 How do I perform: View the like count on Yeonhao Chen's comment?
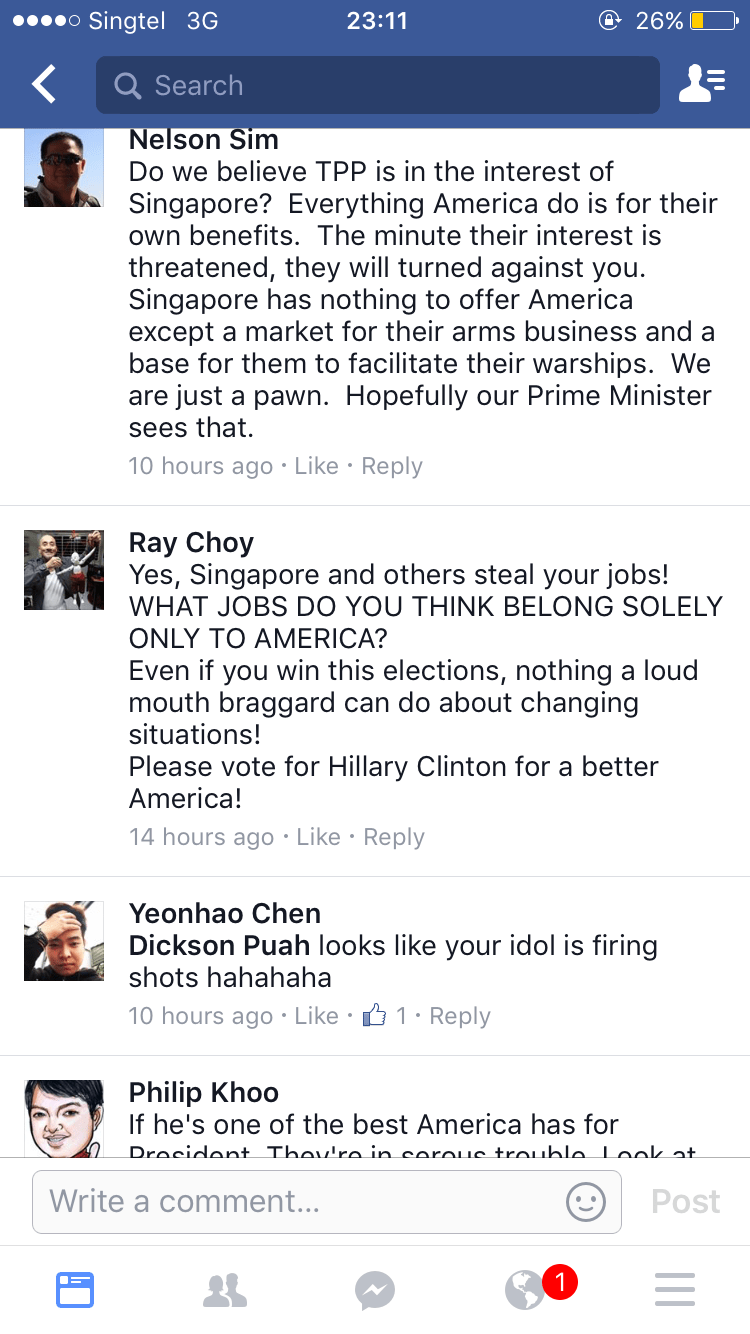[386, 1016]
